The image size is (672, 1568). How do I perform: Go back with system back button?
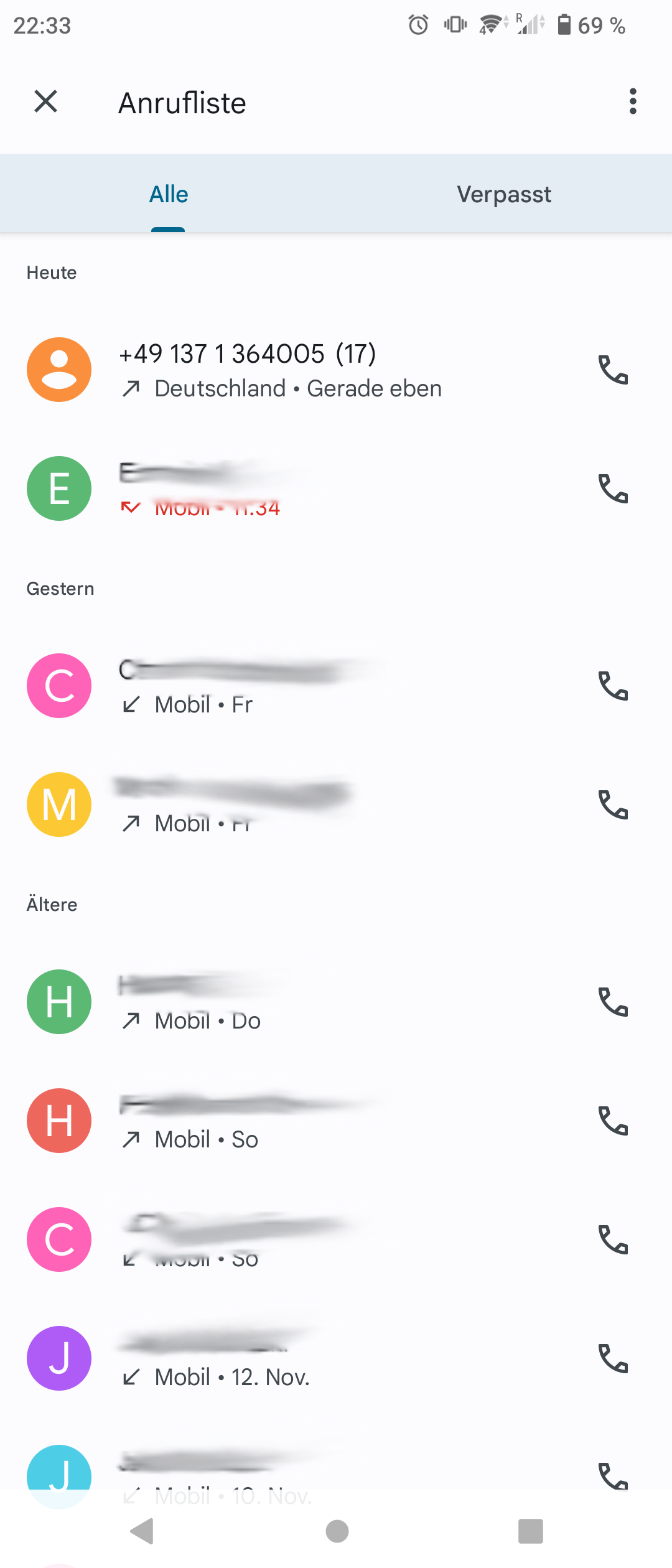pos(142,1531)
